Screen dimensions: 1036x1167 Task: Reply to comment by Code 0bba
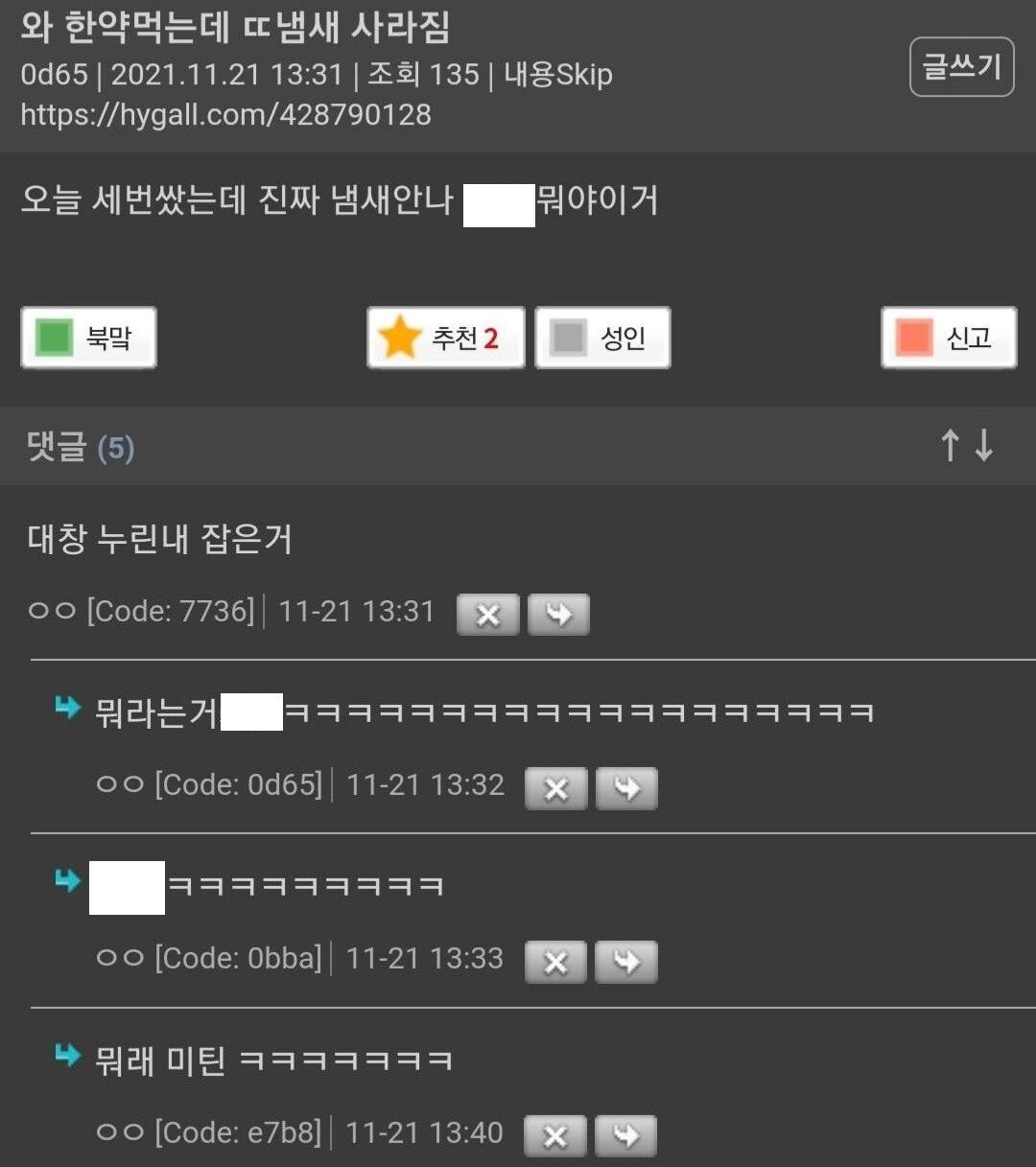(626, 962)
